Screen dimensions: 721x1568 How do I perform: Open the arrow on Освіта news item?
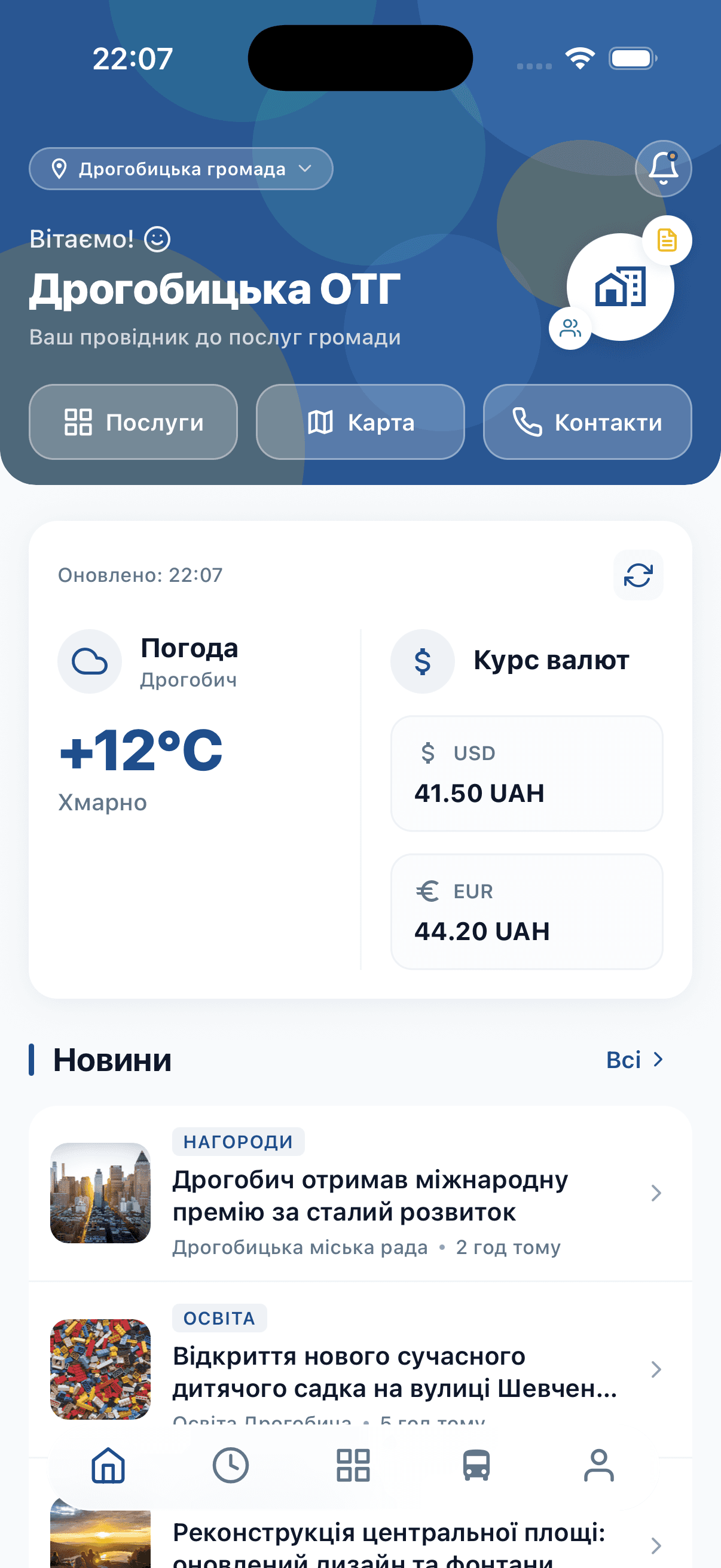(x=656, y=1369)
